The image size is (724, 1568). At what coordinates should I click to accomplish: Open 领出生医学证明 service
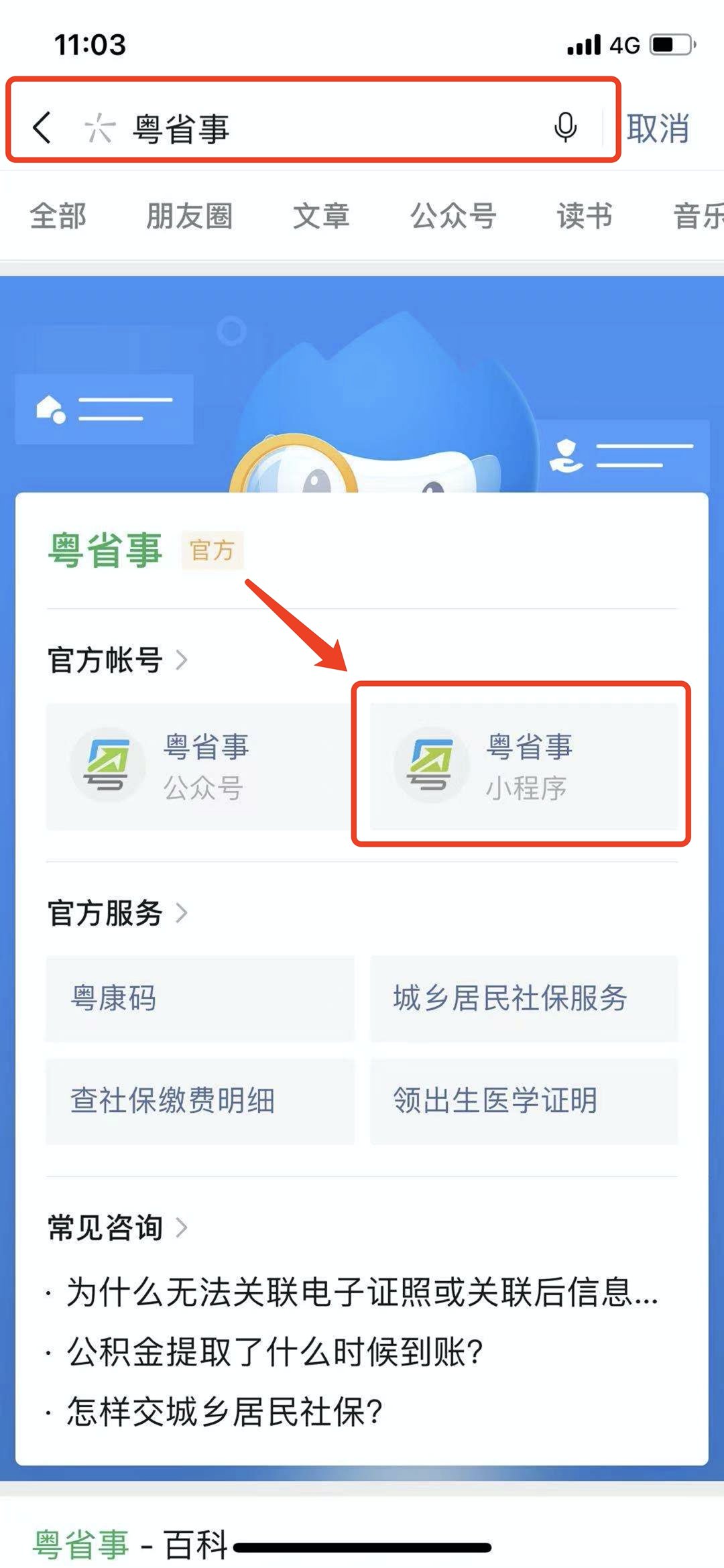coord(524,1101)
